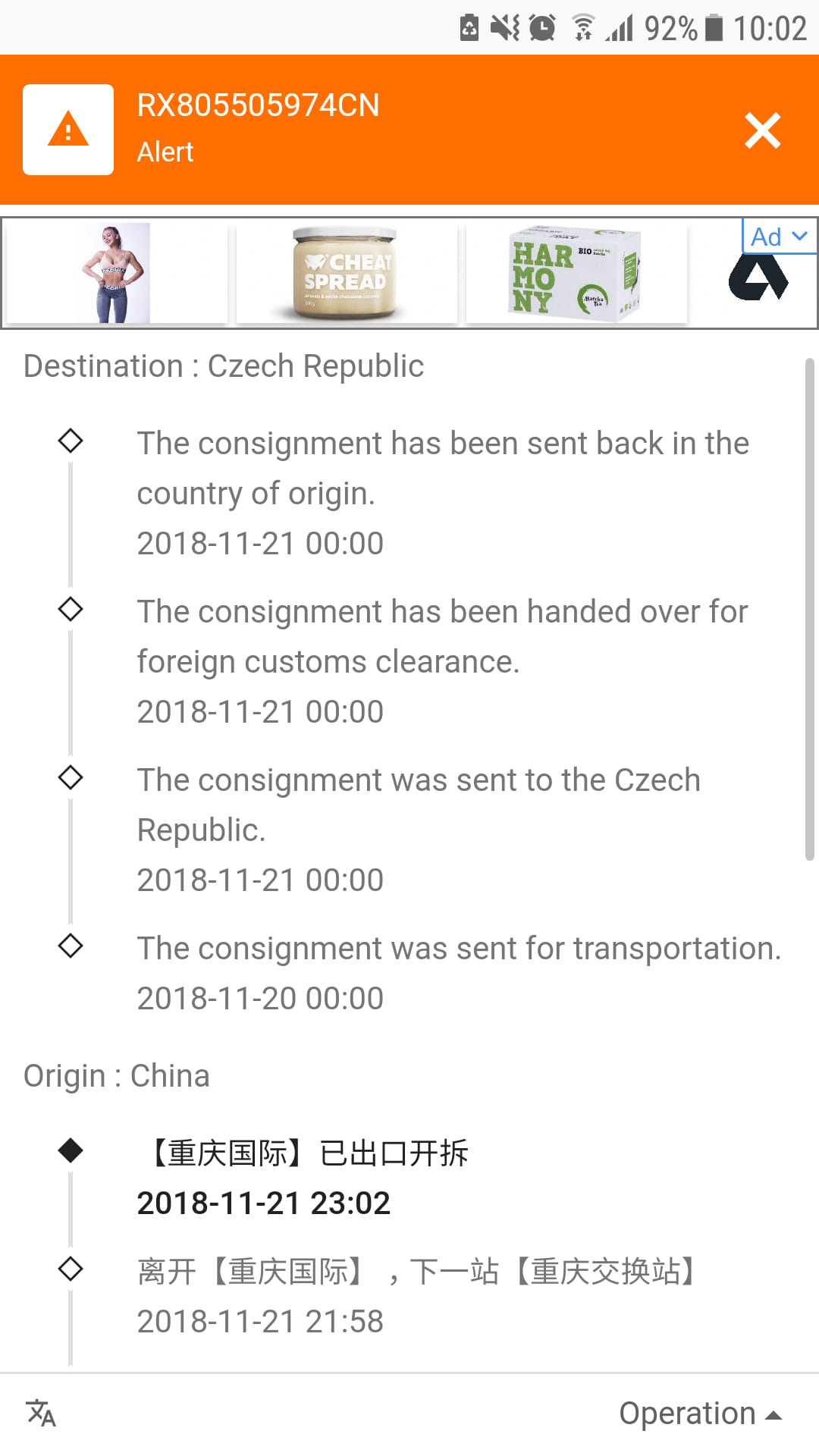The height and width of the screenshot is (1456, 819).
Task: Open the Harmony Matcha Tea ad
Action: (x=576, y=274)
